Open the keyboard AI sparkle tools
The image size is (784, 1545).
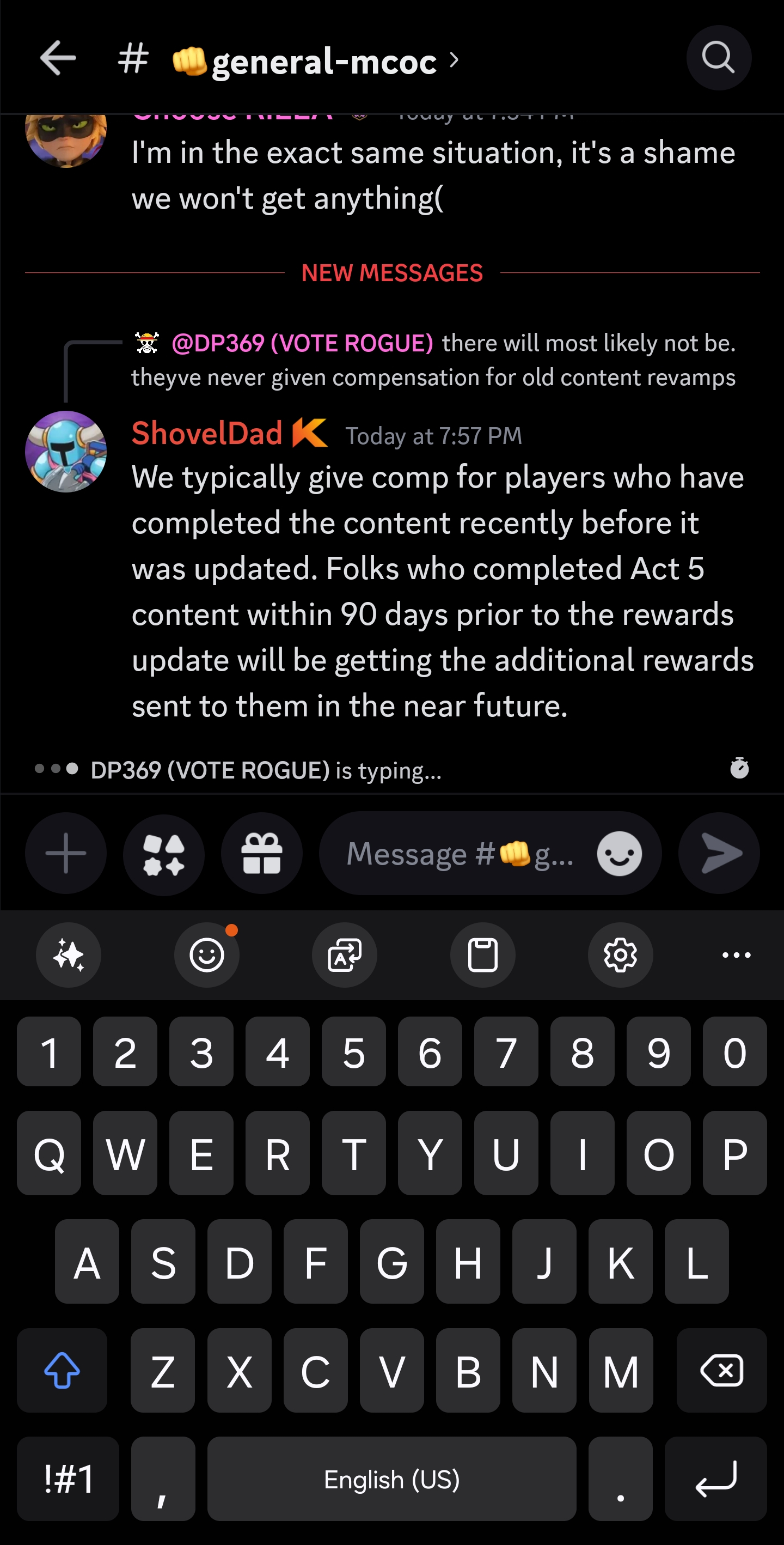click(x=69, y=954)
